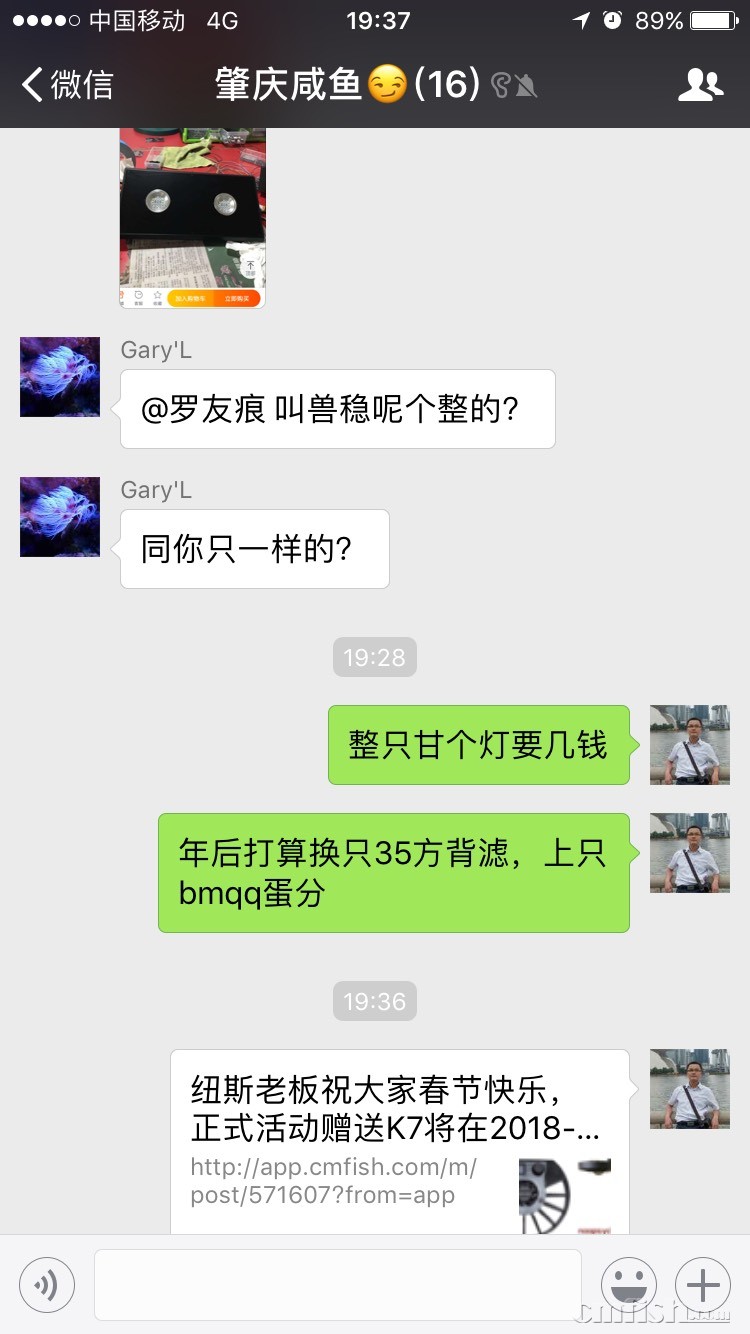This screenshot has height=1334, width=750.
Task: Switch to voice message input
Action: [47, 1284]
